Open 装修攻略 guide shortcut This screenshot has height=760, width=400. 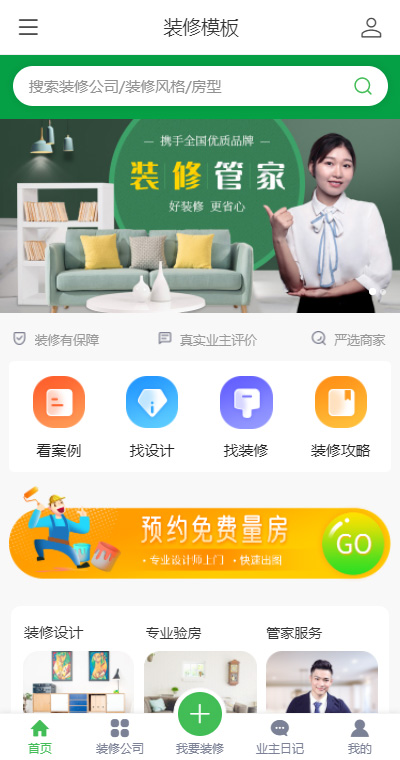(x=340, y=417)
